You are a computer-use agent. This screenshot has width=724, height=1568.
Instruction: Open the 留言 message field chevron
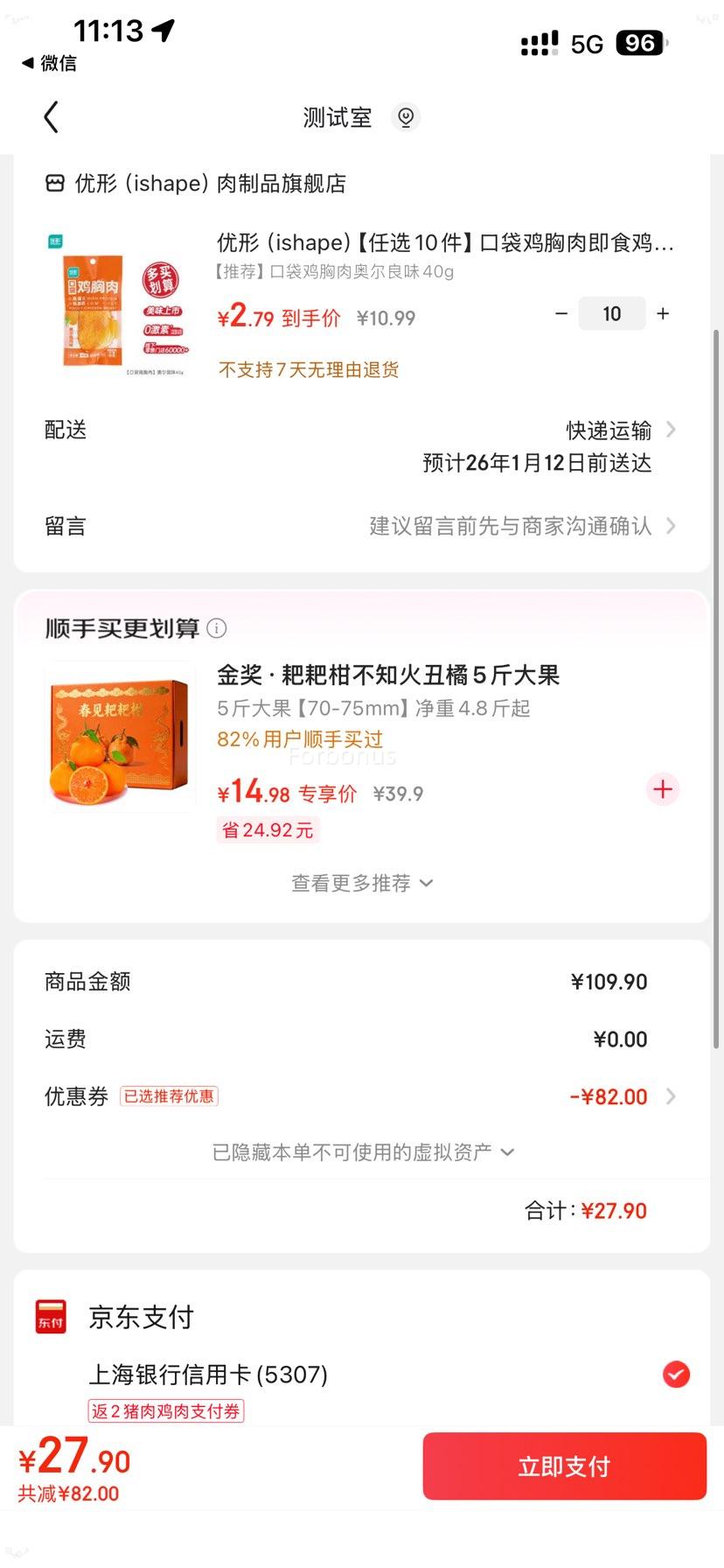click(670, 526)
